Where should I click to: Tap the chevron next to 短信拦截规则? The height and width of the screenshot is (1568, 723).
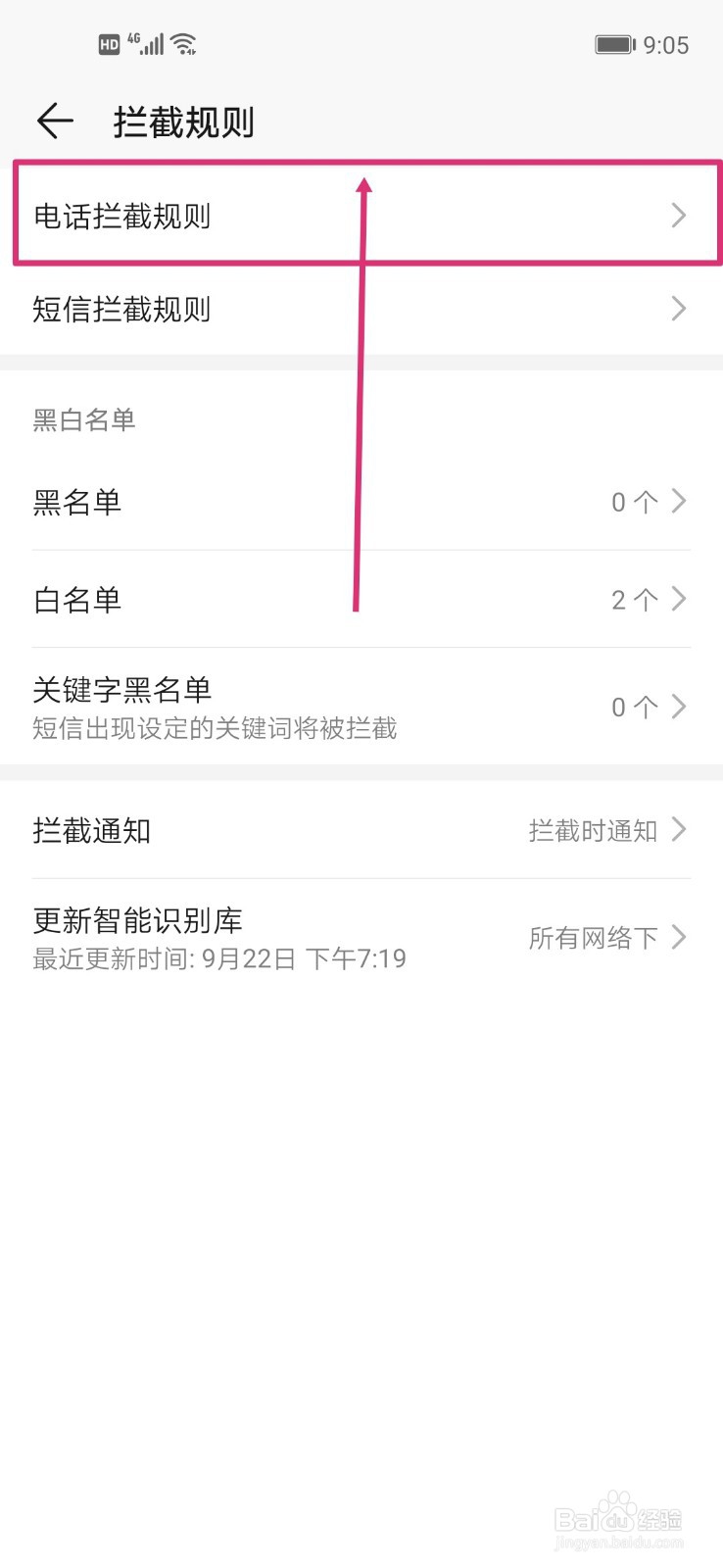pyautogui.click(x=678, y=309)
